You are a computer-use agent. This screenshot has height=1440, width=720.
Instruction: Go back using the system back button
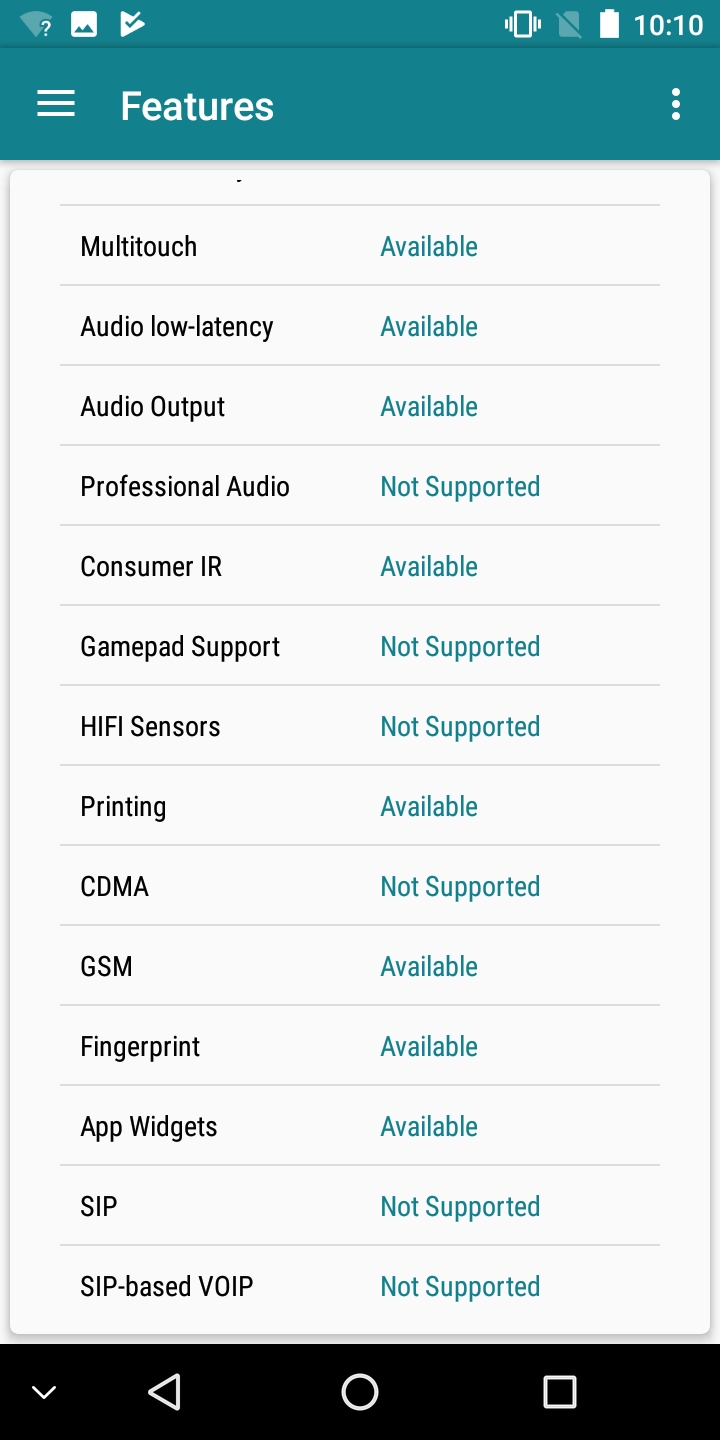coord(164,1391)
